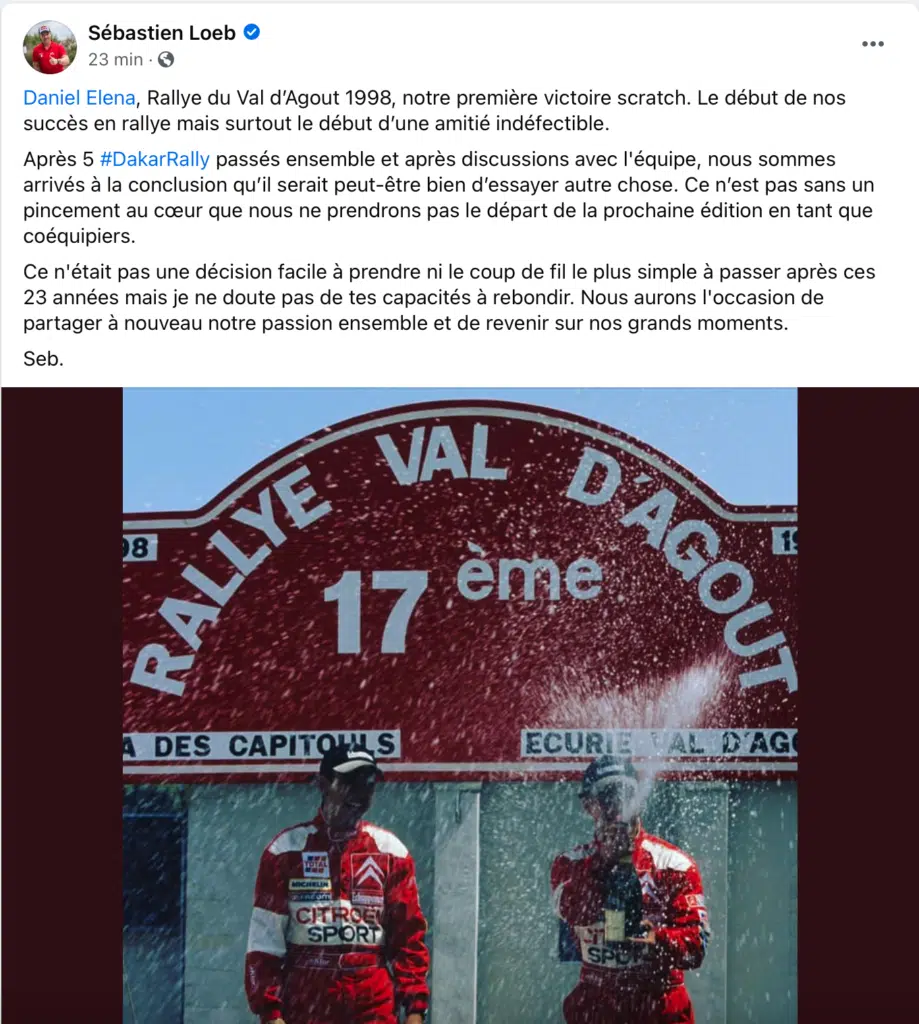This screenshot has width=919, height=1024.
Task: View the Rallye Val d'Agout photo
Action: (460, 700)
